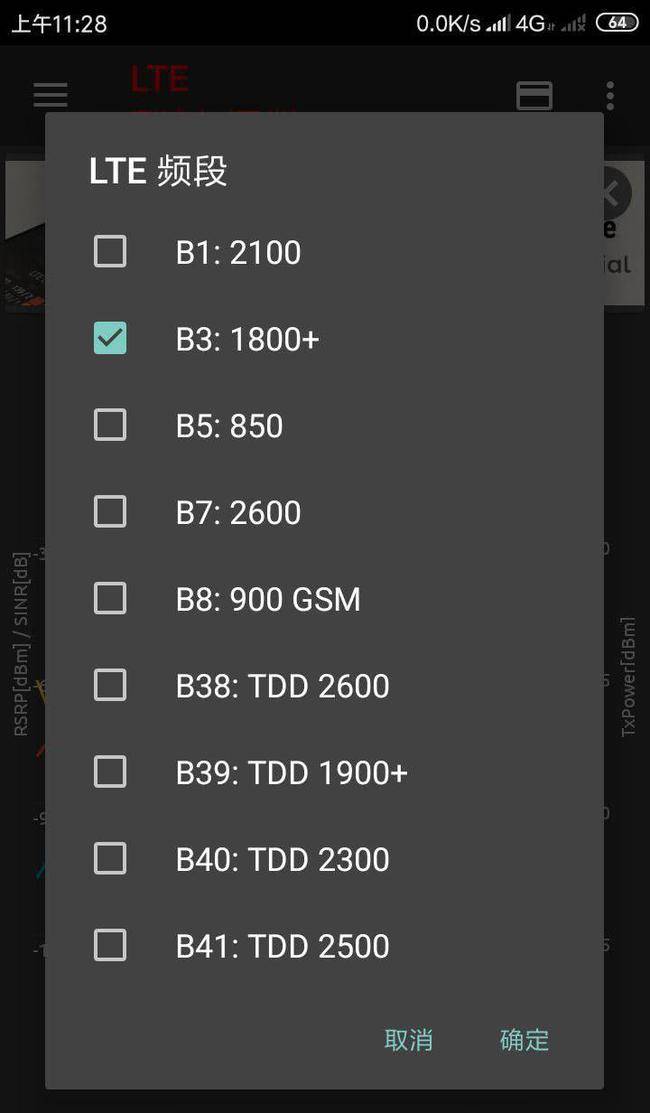Tick the B8: 900 GSM option
The width and height of the screenshot is (650, 1113).
click(110, 599)
